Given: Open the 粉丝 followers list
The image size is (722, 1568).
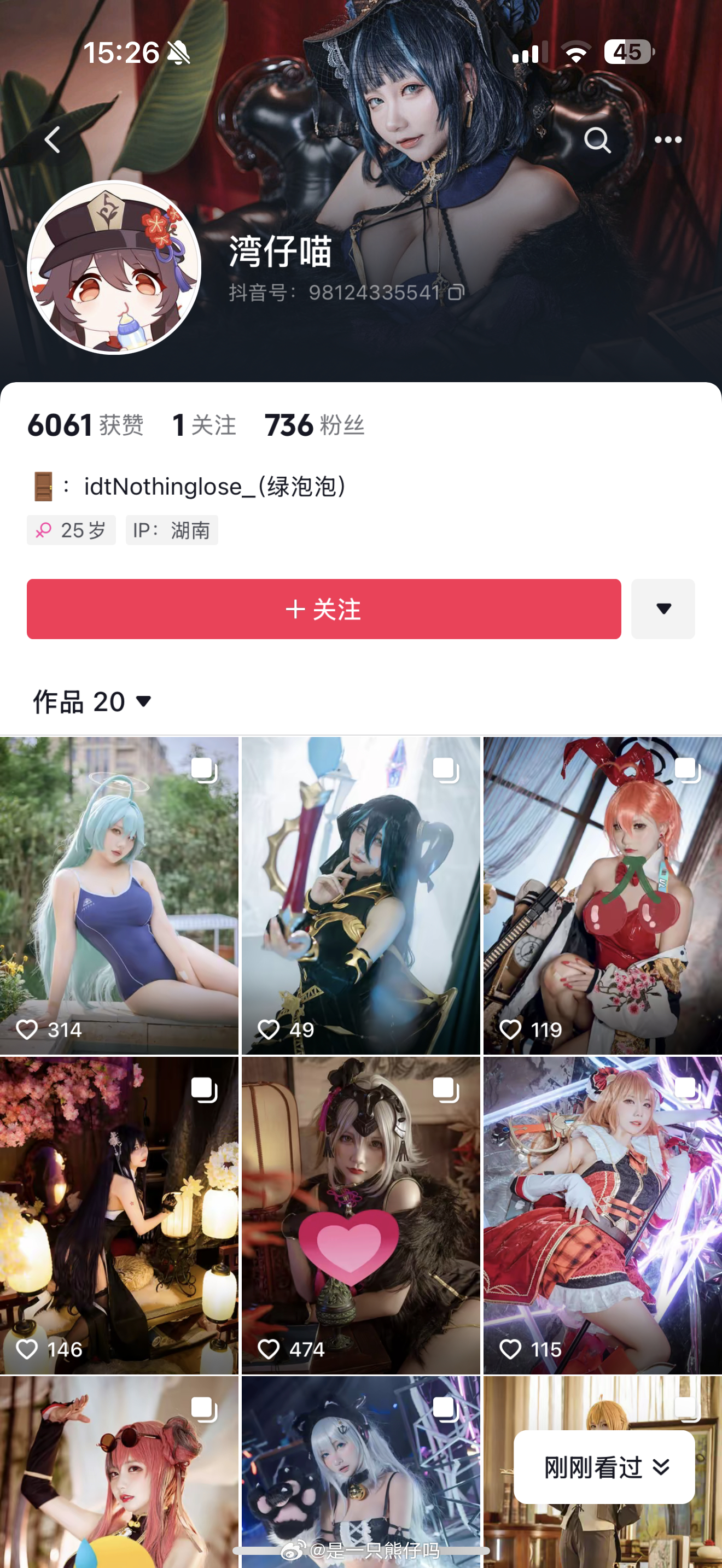Looking at the screenshot, I should click(x=315, y=425).
